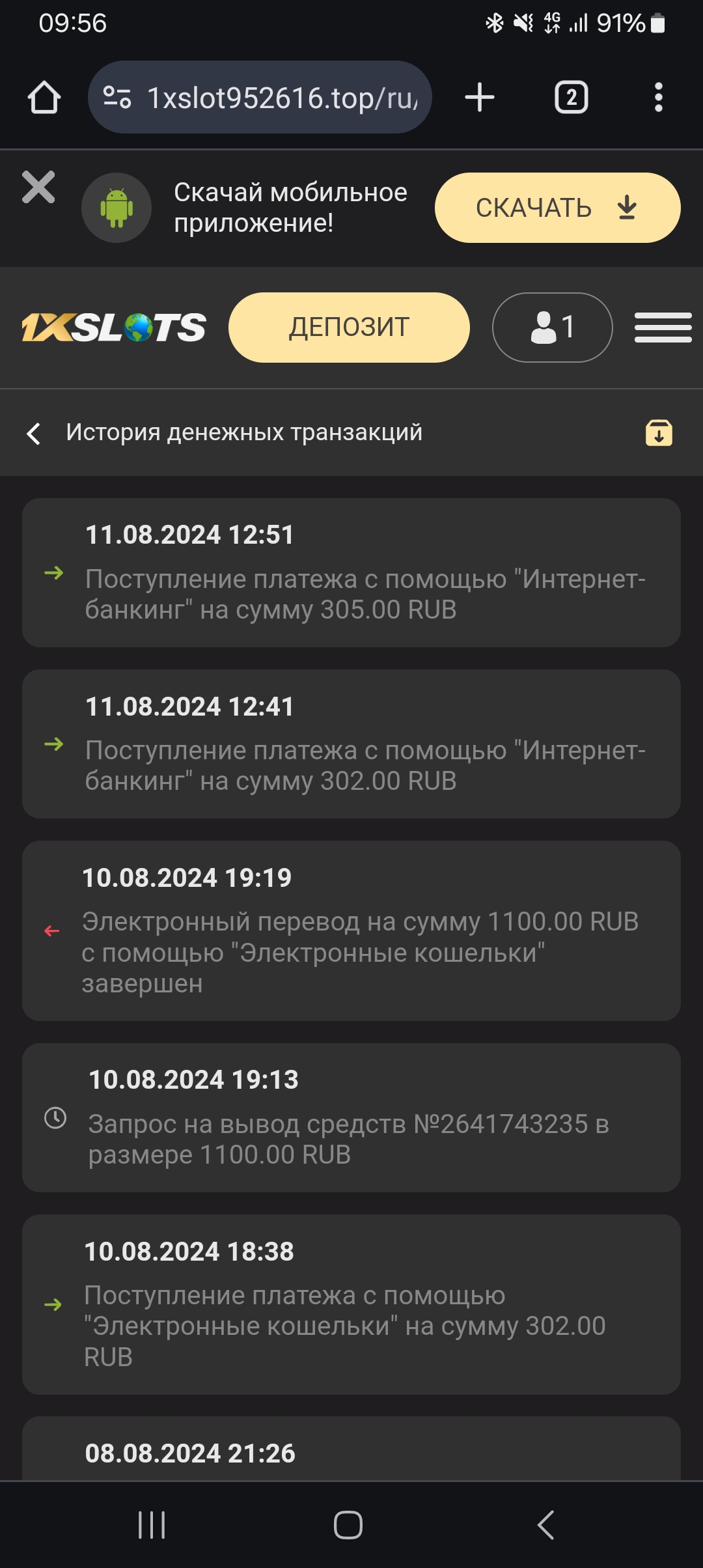Tap the electronic transfer 1100.00 RUB entry

351,931
